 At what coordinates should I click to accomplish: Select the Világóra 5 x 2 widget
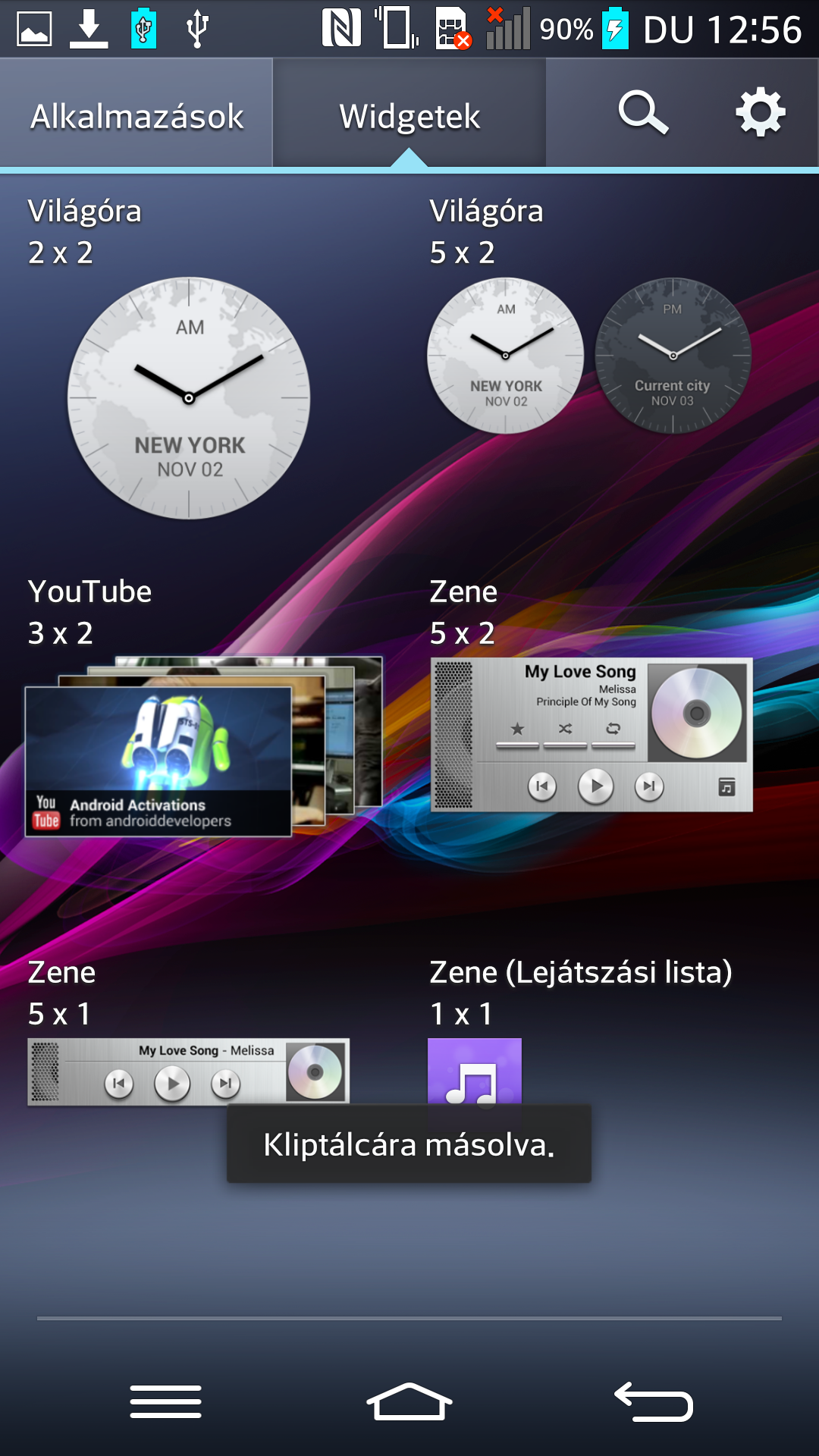(589, 356)
